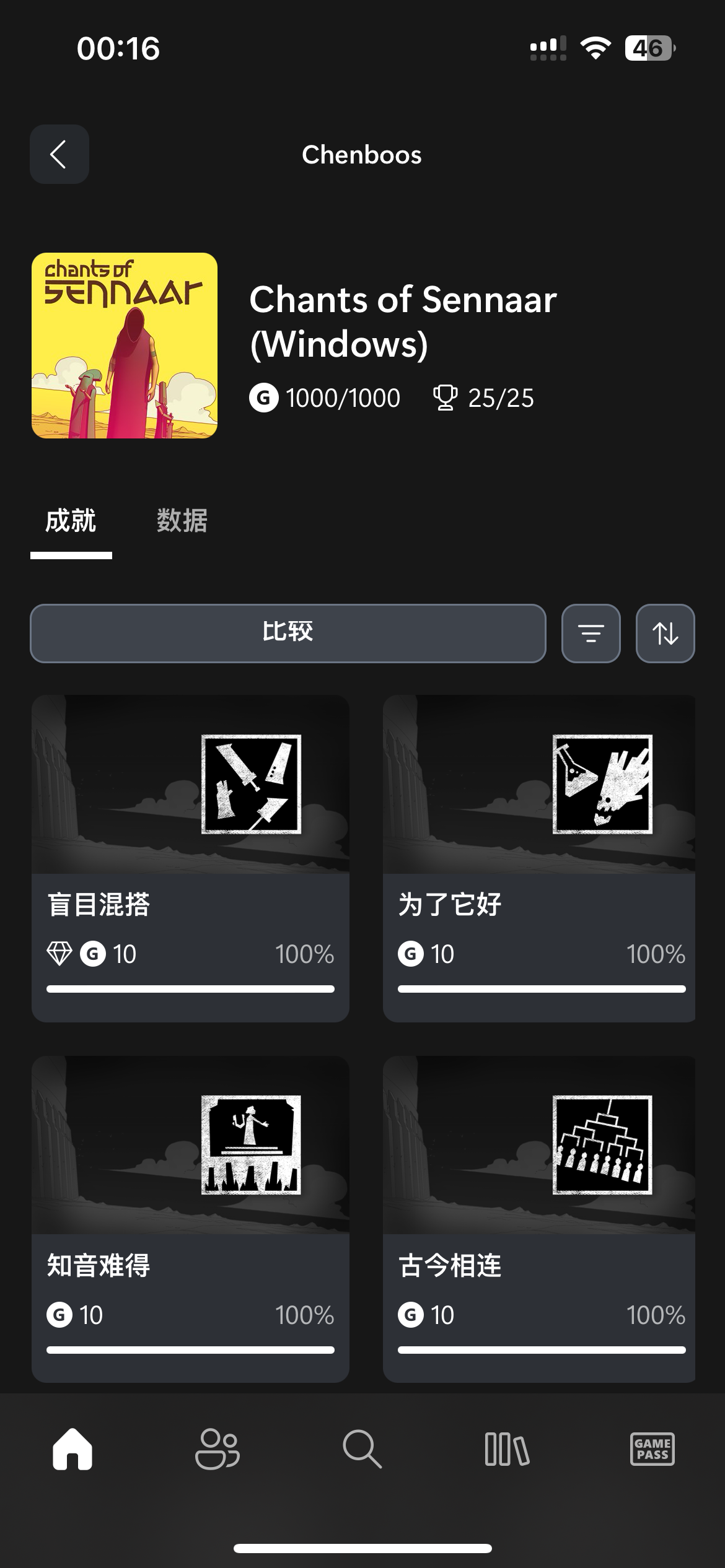Viewport: 725px width, 1568px height.
Task: Open the Chants of Sennaar game cover
Action: click(x=125, y=346)
